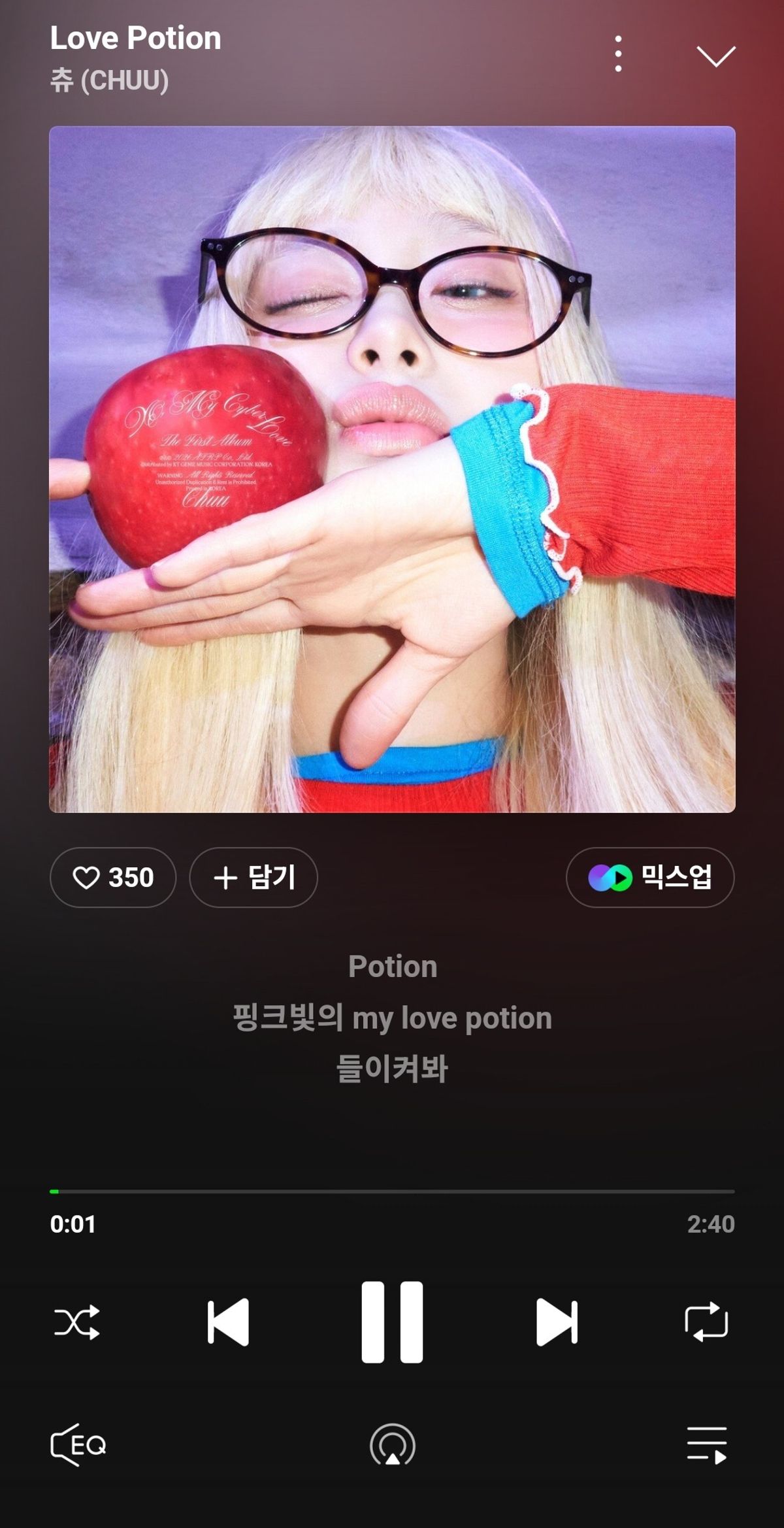The width and height of the screenshot is (784, 1528).
Task: Open the Love Potion album cover
Action: pyautogui.click(x=392, y=469)
